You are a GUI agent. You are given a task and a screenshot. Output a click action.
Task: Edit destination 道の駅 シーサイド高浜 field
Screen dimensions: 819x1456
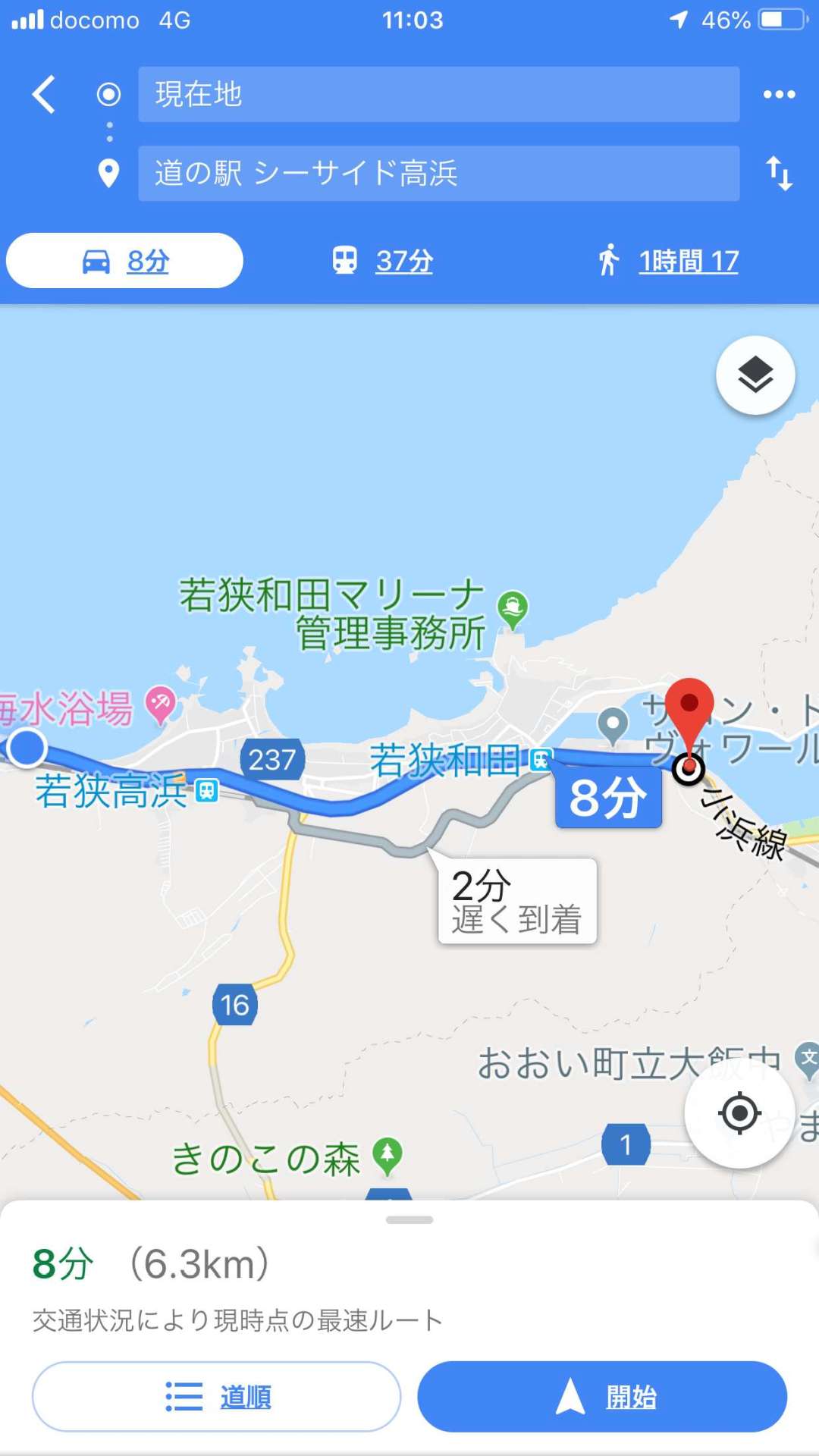click(438, 173)
